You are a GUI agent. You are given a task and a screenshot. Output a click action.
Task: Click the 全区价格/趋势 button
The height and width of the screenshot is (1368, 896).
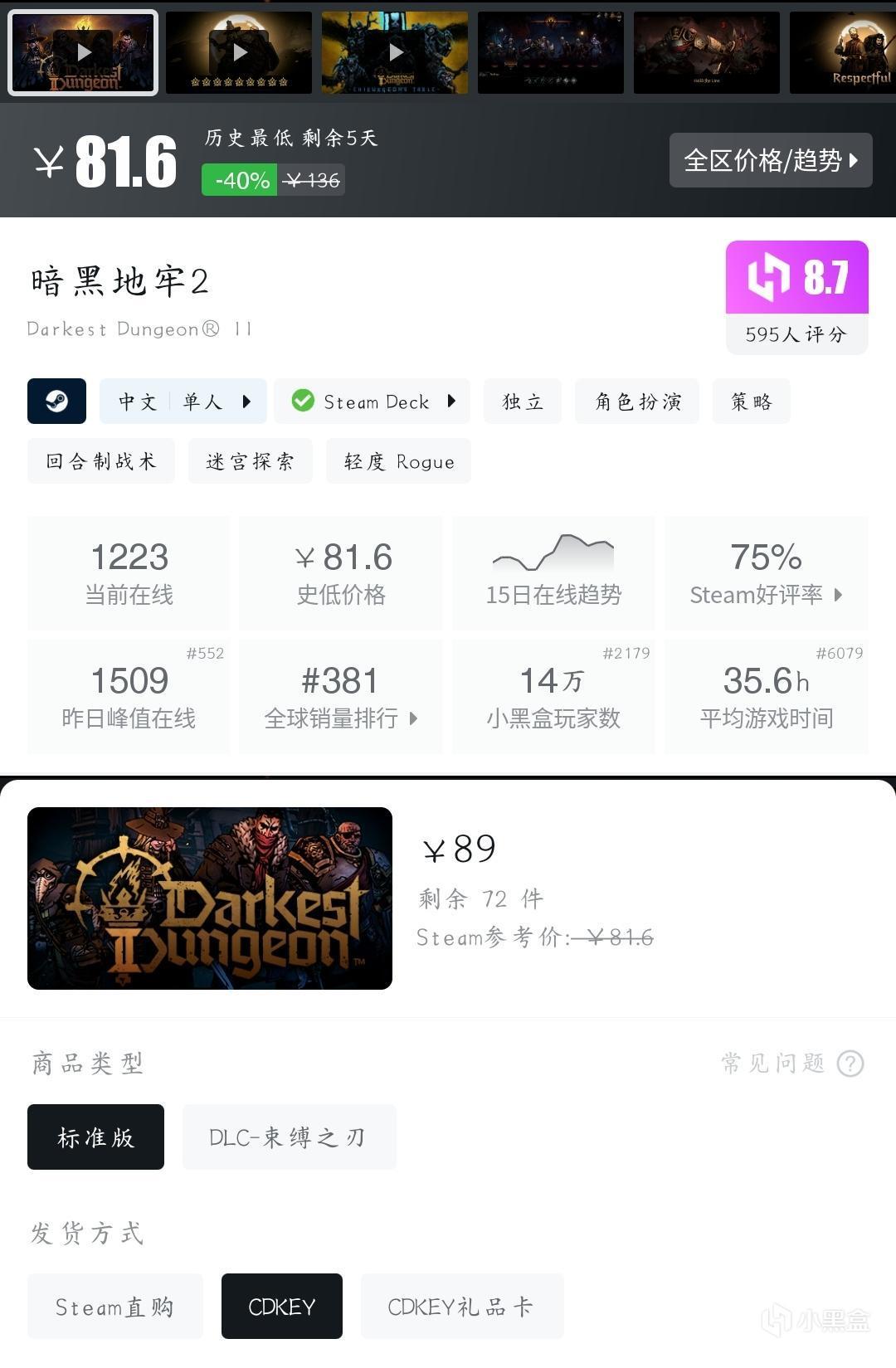[770, 161]
